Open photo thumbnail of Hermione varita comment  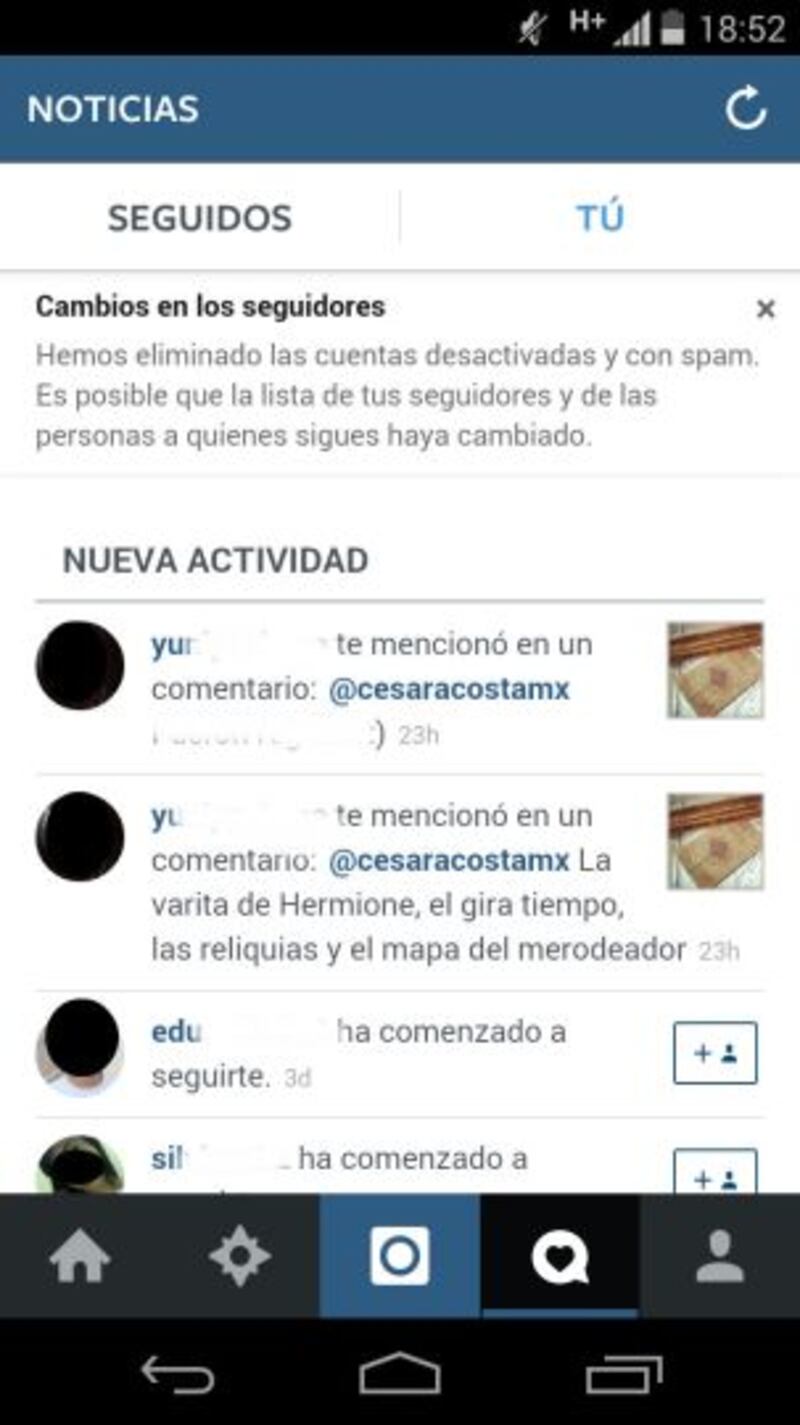click(x=715, y=841)
